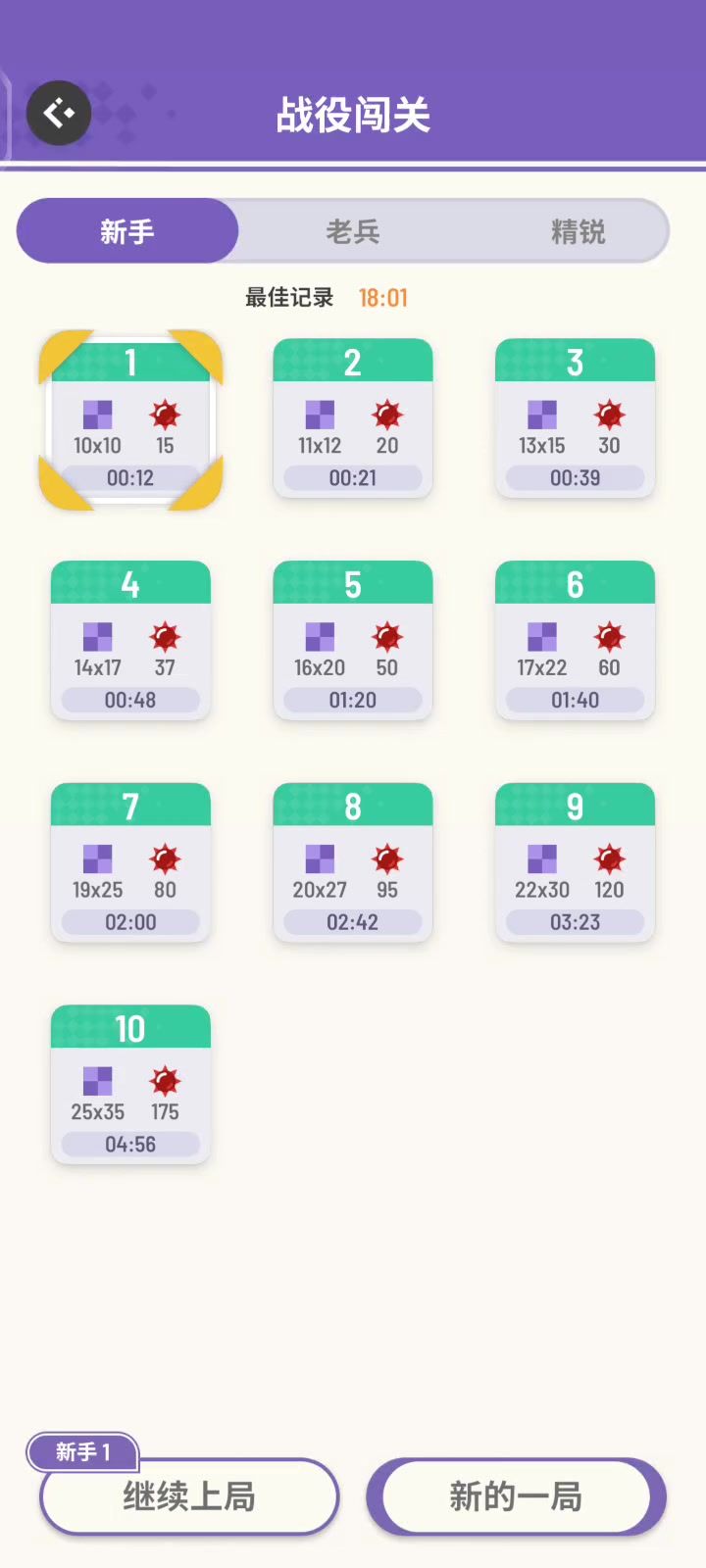
Task: Select level 6 with 17x22 grid
Action: [x=575, y=641]
